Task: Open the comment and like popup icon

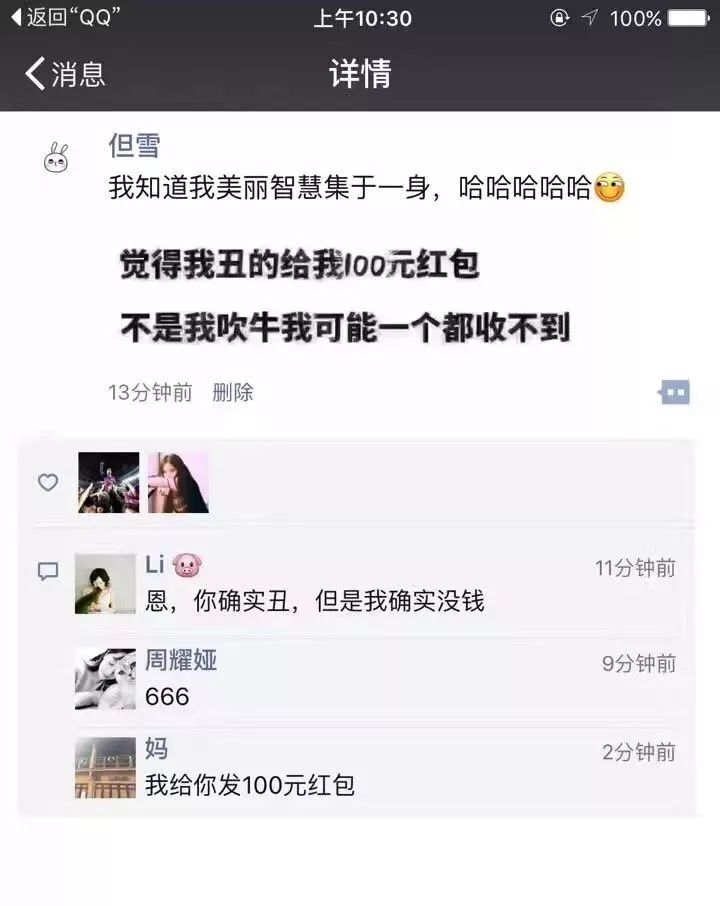Action: click(675, 392)
